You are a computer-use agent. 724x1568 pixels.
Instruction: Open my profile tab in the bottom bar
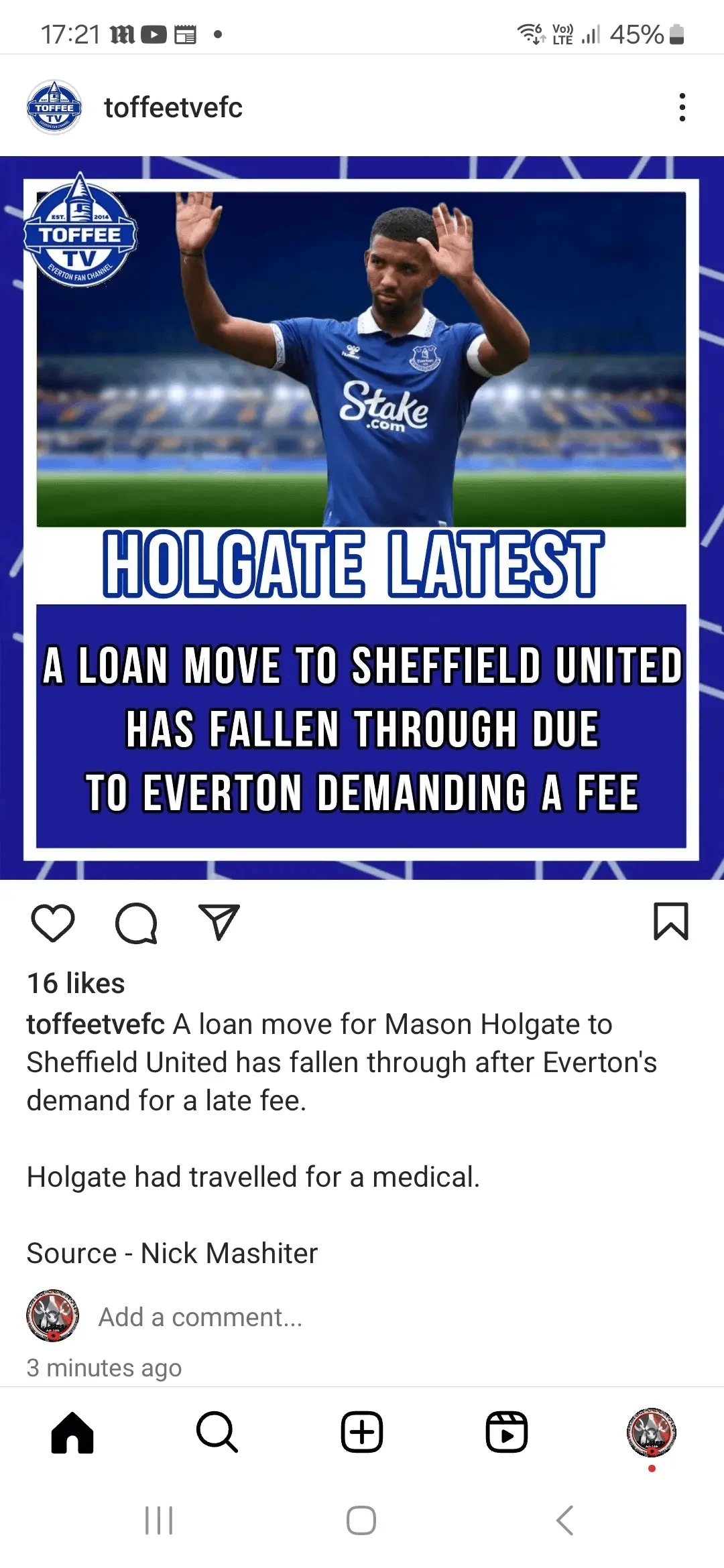651,1432
